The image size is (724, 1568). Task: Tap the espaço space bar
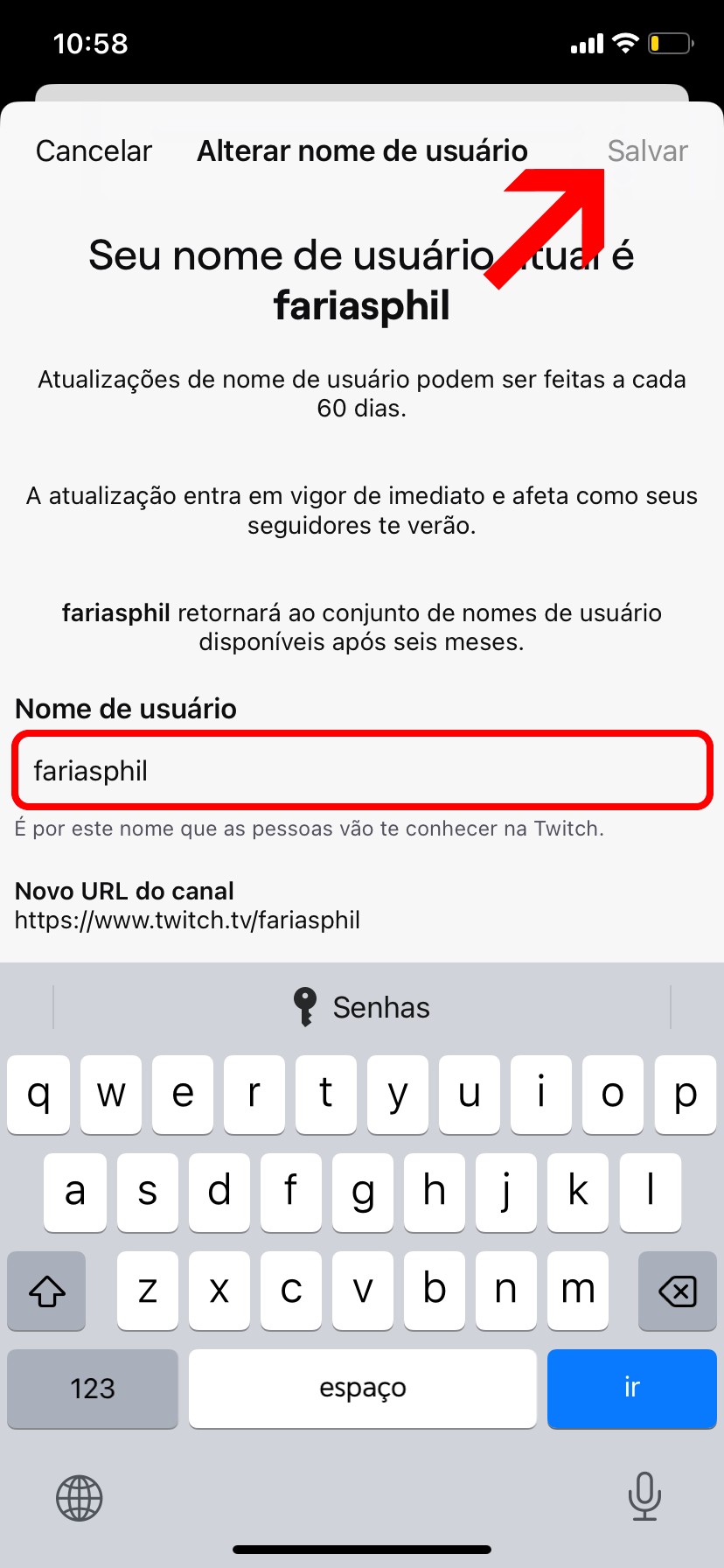[x=362, y=1389]
